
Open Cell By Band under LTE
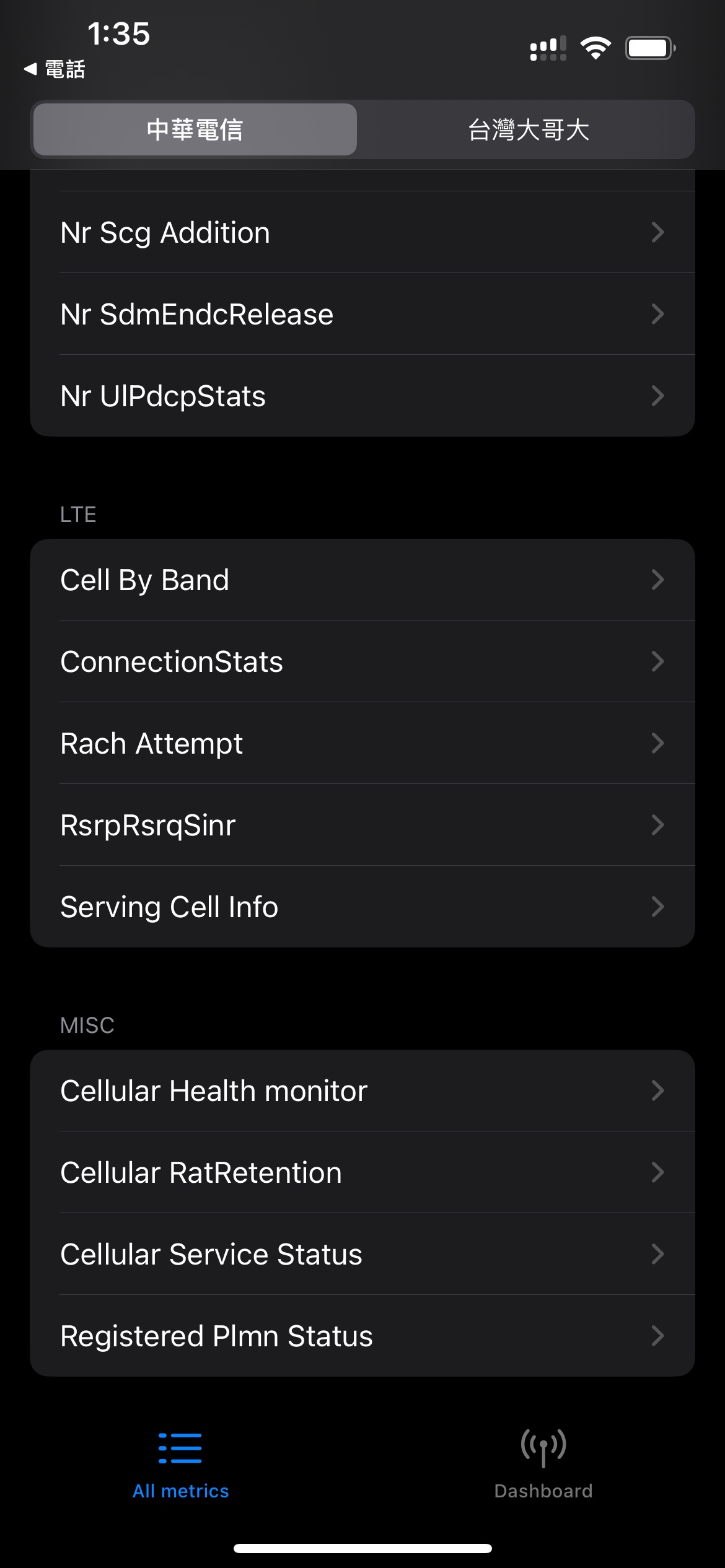(362, 580)
